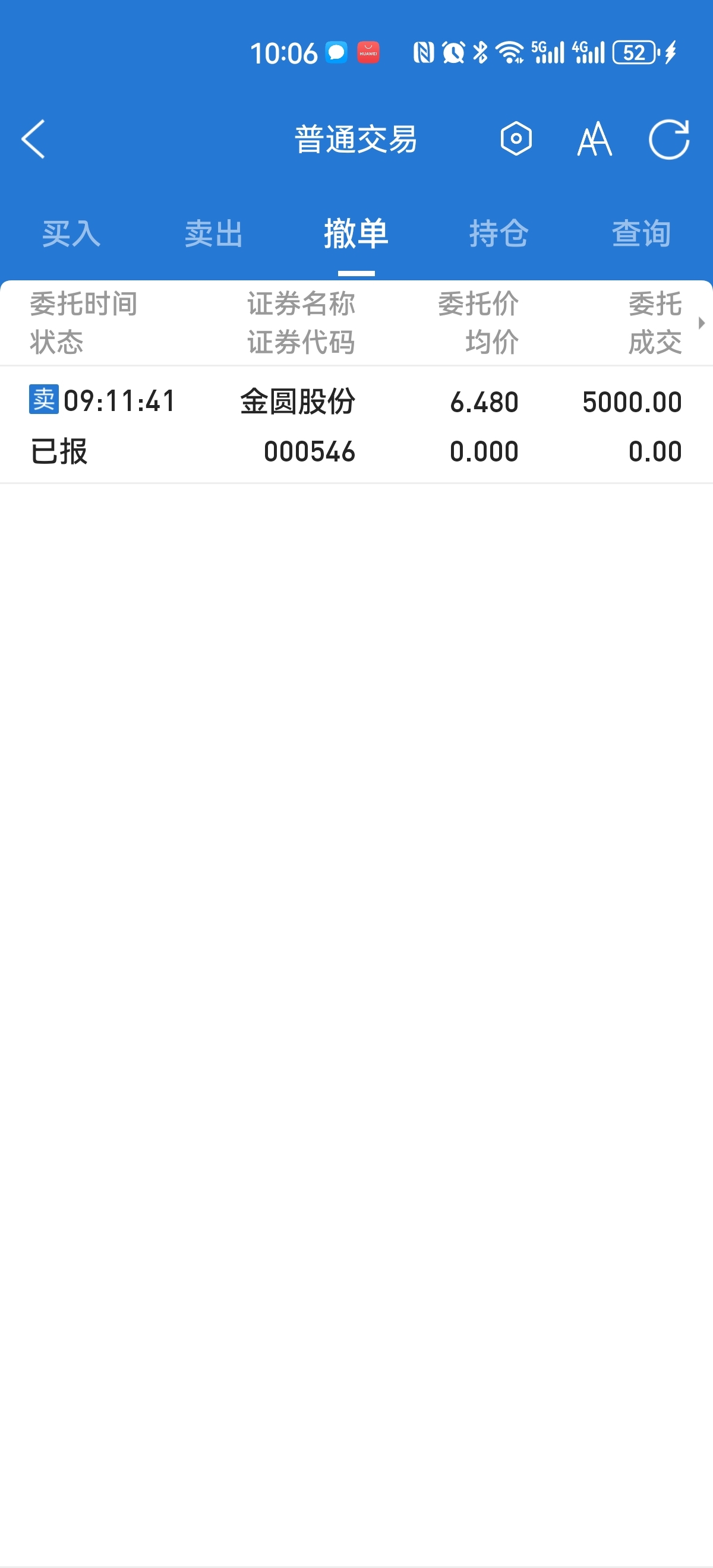Switch to the 卖出 tab
The height and width of the screenshot is (1568, 713).
(x=214, y=234)
